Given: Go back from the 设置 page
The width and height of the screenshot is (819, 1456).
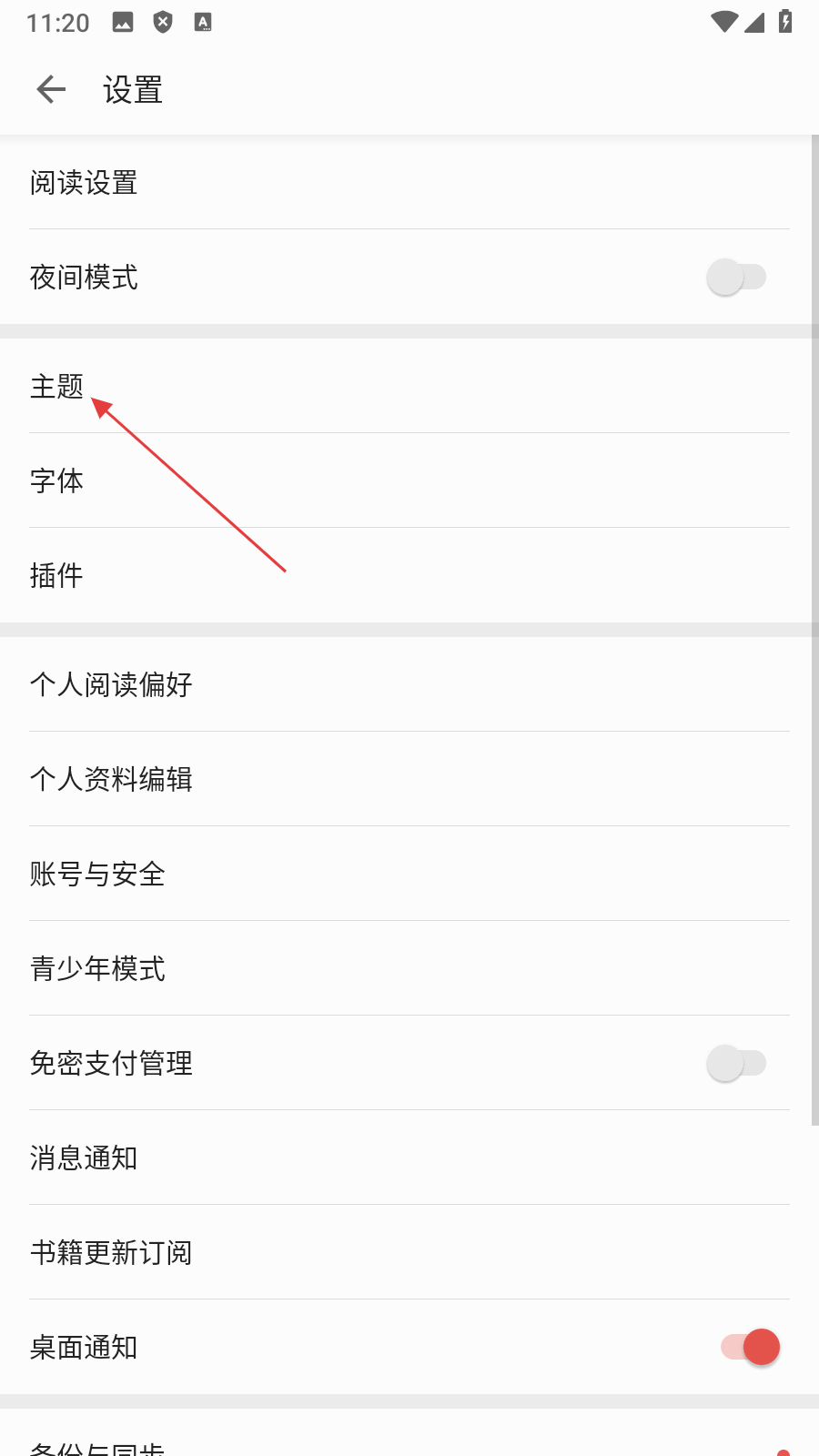Looking at the screenshot, I should [52, 89].
